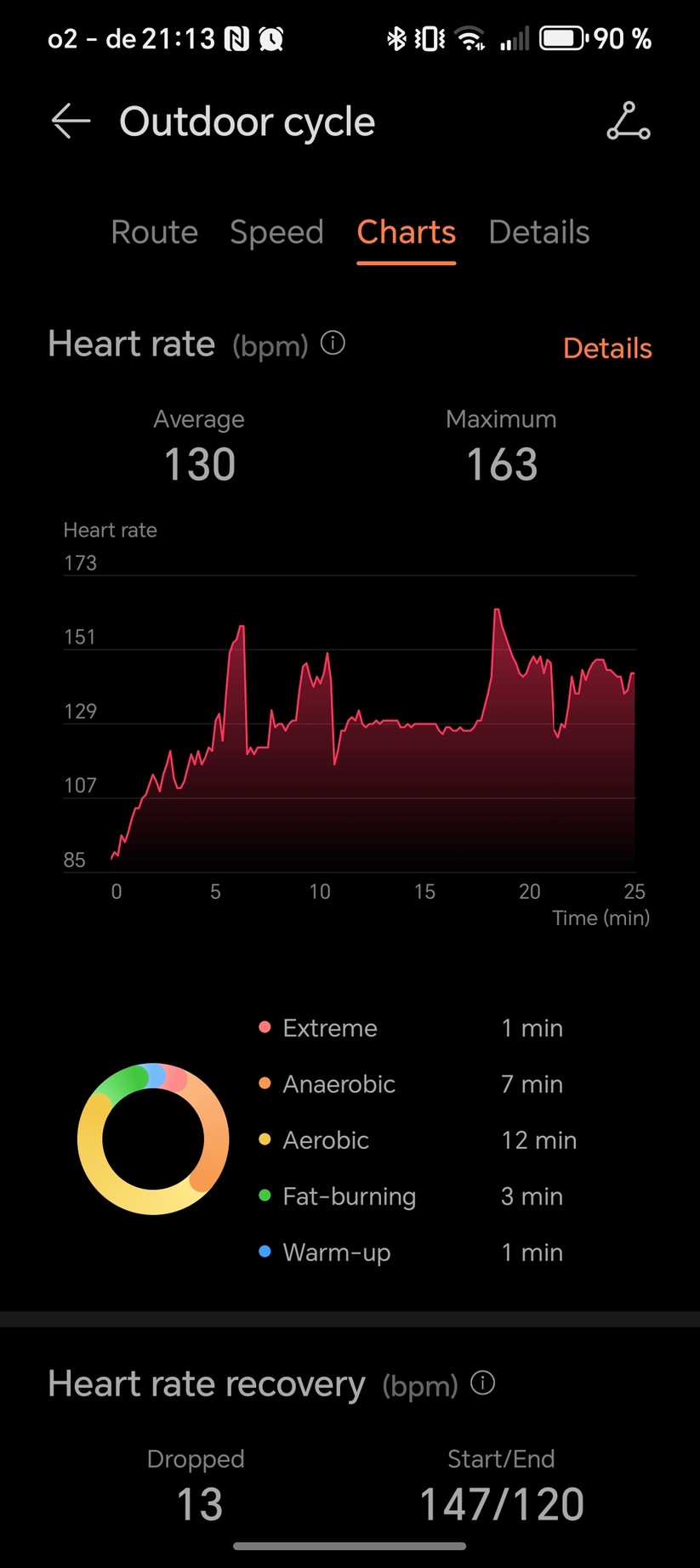The width and height of the screenshot is (700, 1568).
Task: Tap the info icon next to Heart rate
Action: point(333,344)
